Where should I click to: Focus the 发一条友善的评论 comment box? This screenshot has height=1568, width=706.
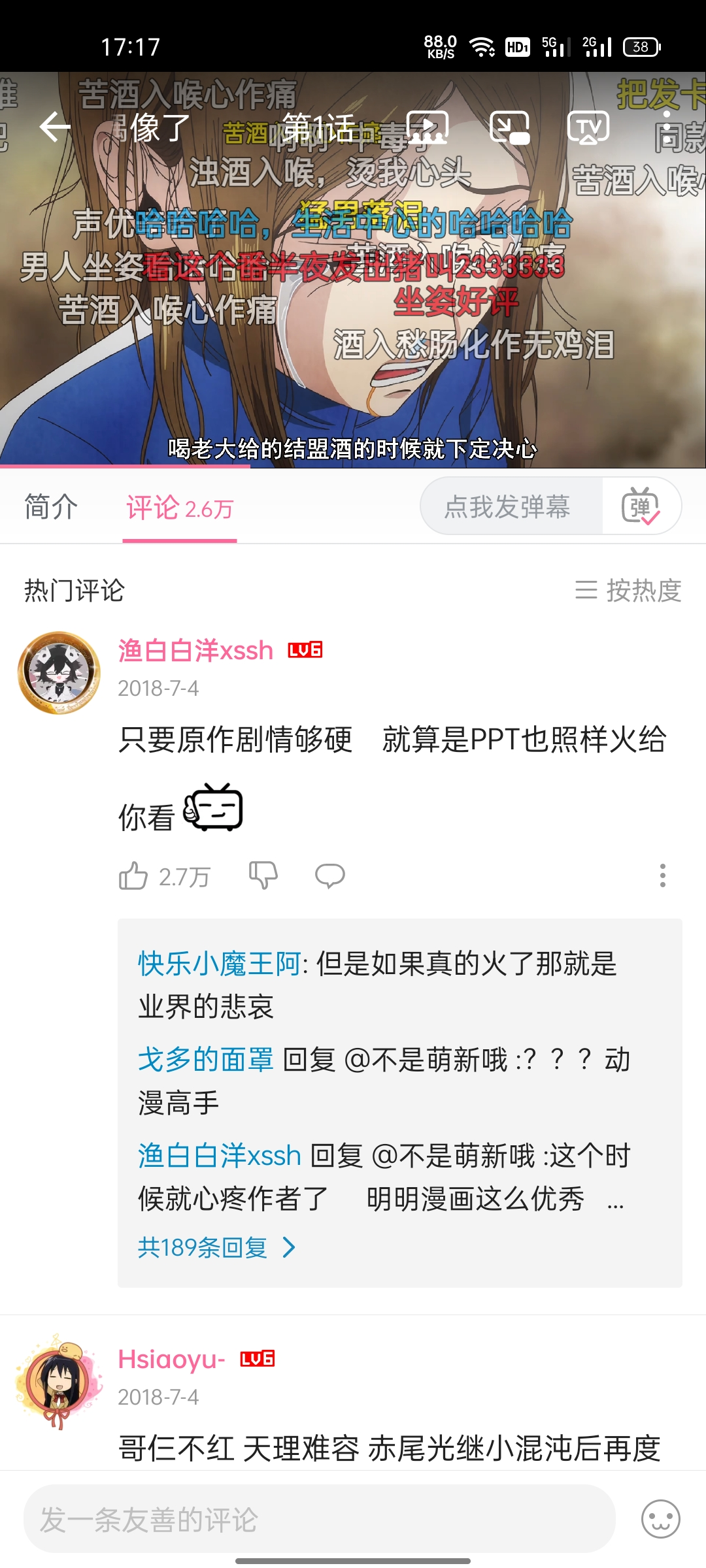pos(319,1519)
